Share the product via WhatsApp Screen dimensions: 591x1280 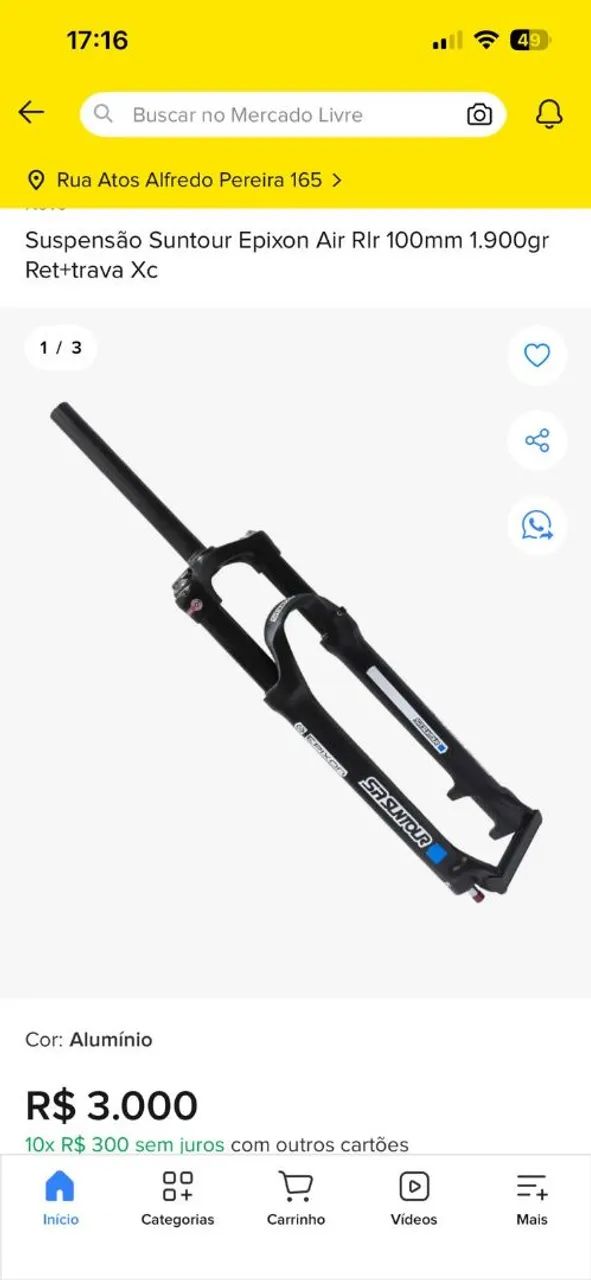(x=537, y=525)
